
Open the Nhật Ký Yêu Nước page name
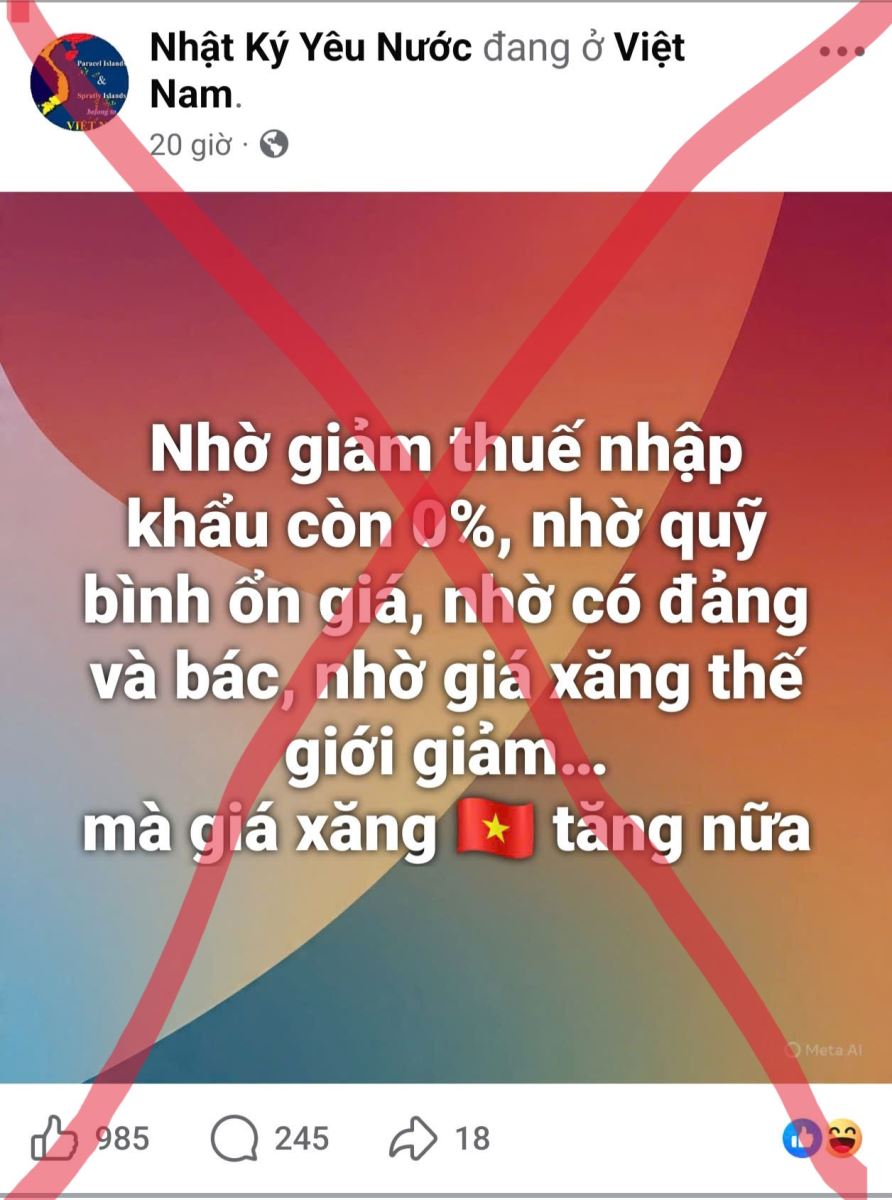(x=310, y=47)
